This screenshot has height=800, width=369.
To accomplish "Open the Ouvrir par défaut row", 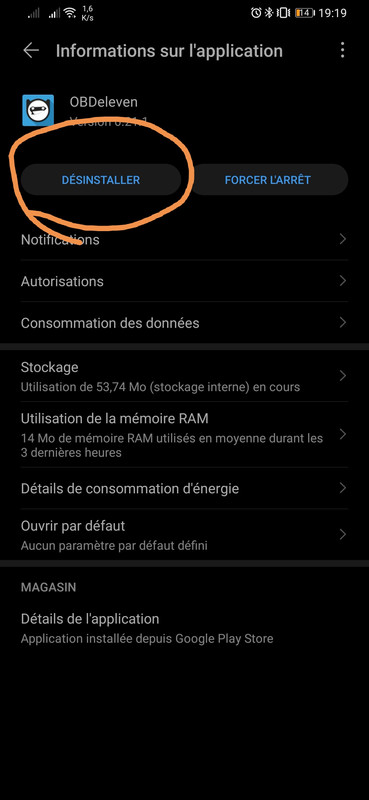I will [x=184, y=535].
